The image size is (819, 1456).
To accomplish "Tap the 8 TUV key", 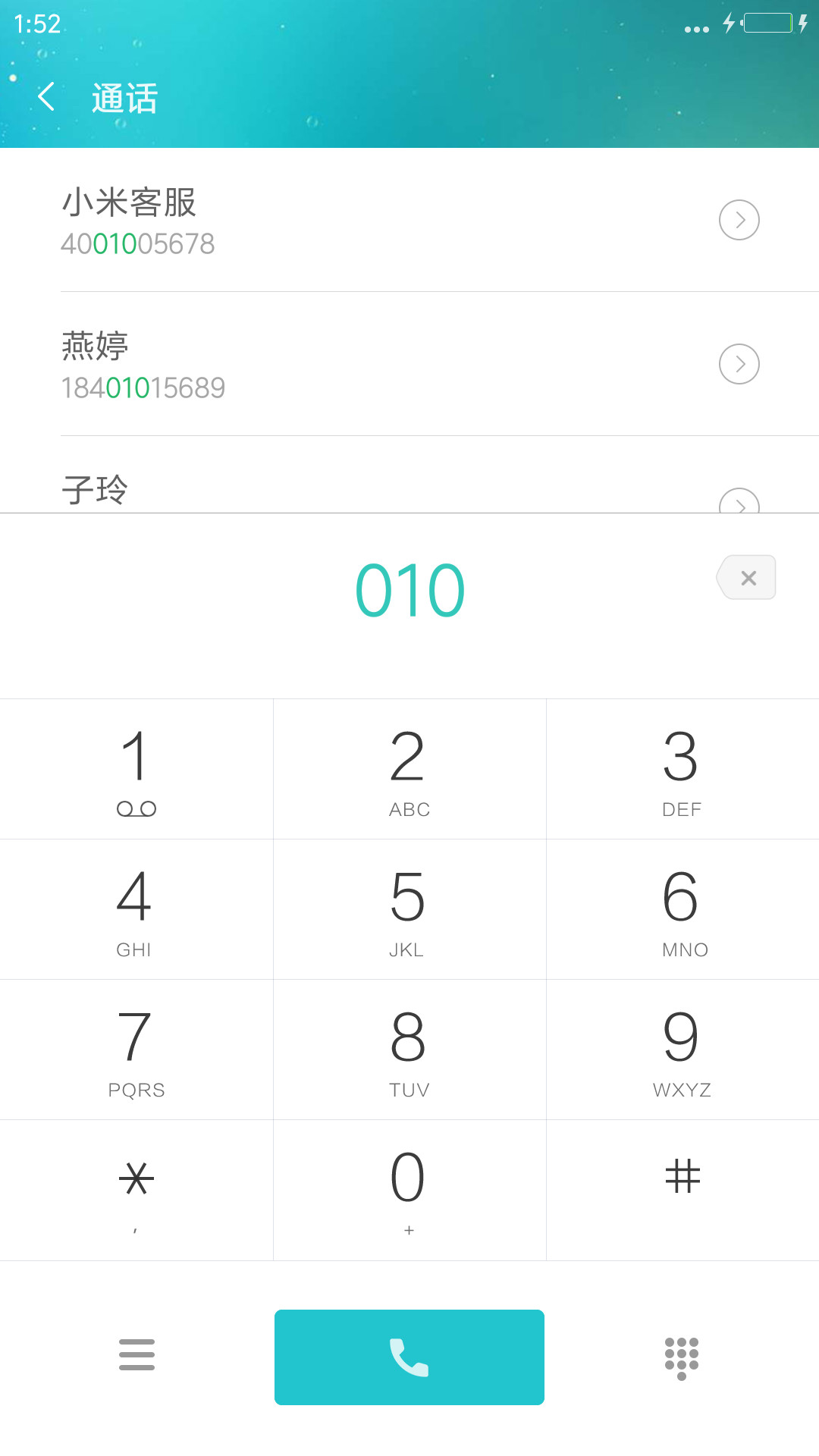I will (x=409, y=1050).
